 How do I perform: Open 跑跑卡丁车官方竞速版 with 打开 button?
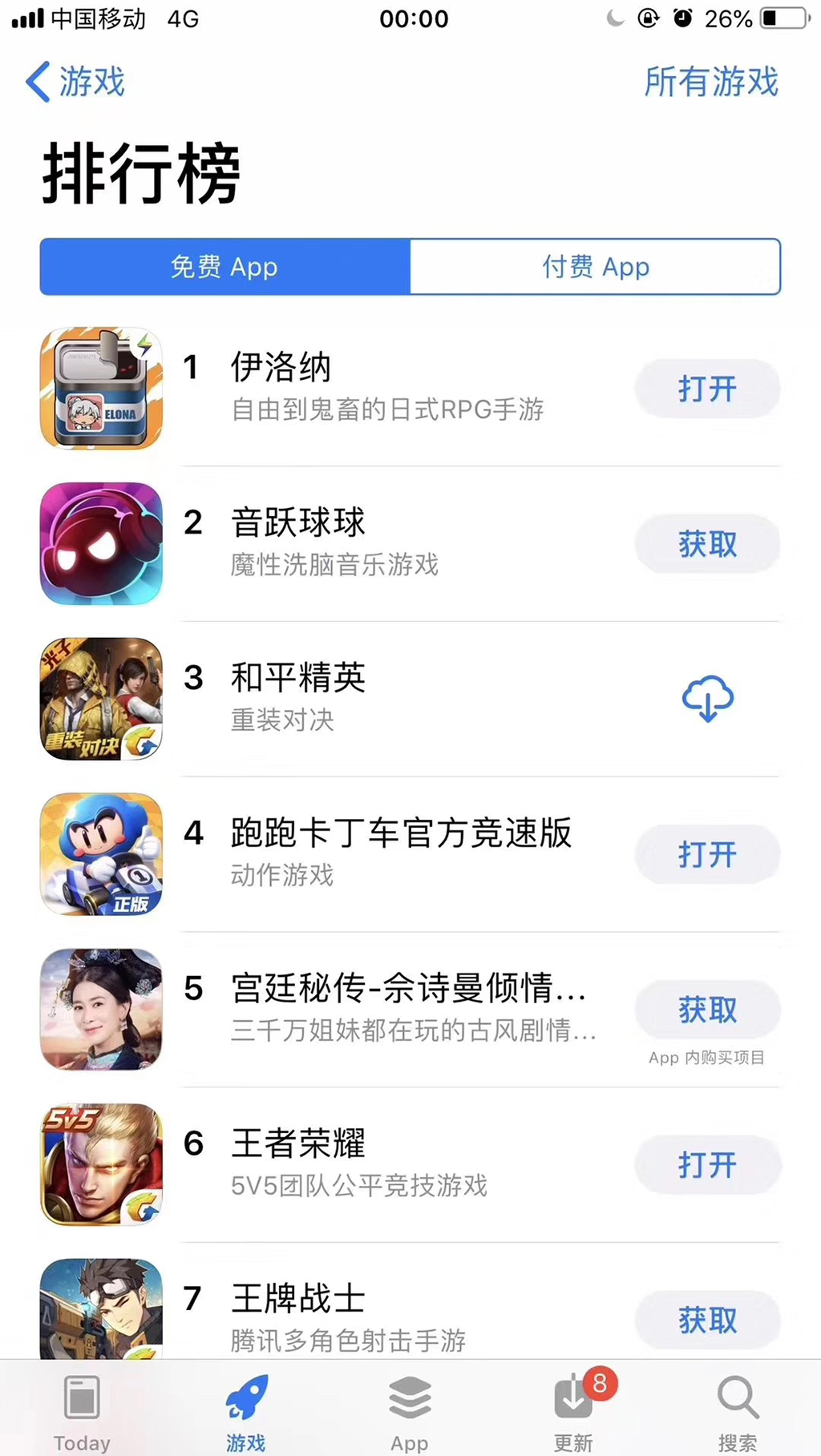coord(707,854)
